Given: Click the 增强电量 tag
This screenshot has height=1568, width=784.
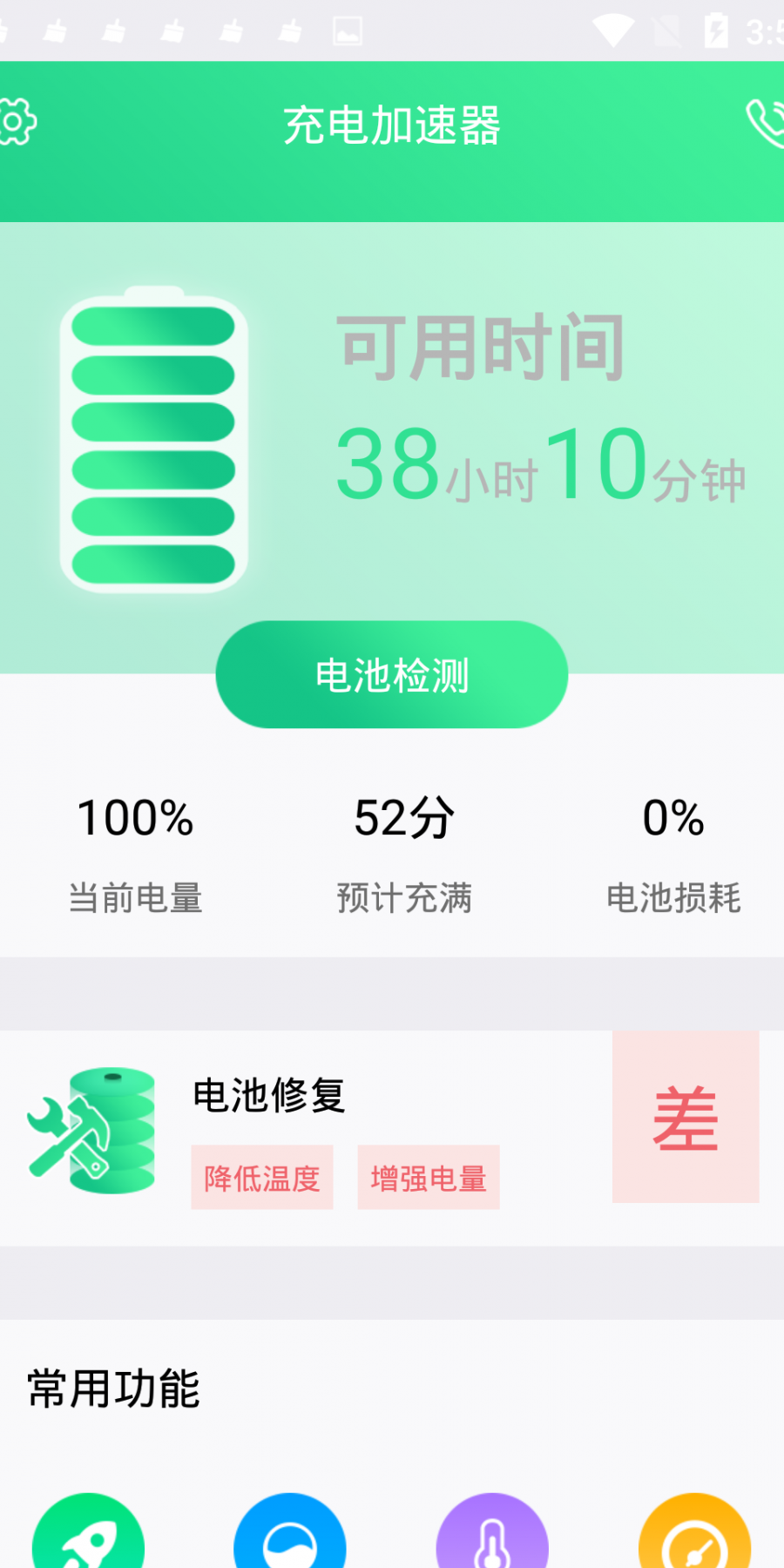Looking at the screenshot, I should pos(428,1177).
